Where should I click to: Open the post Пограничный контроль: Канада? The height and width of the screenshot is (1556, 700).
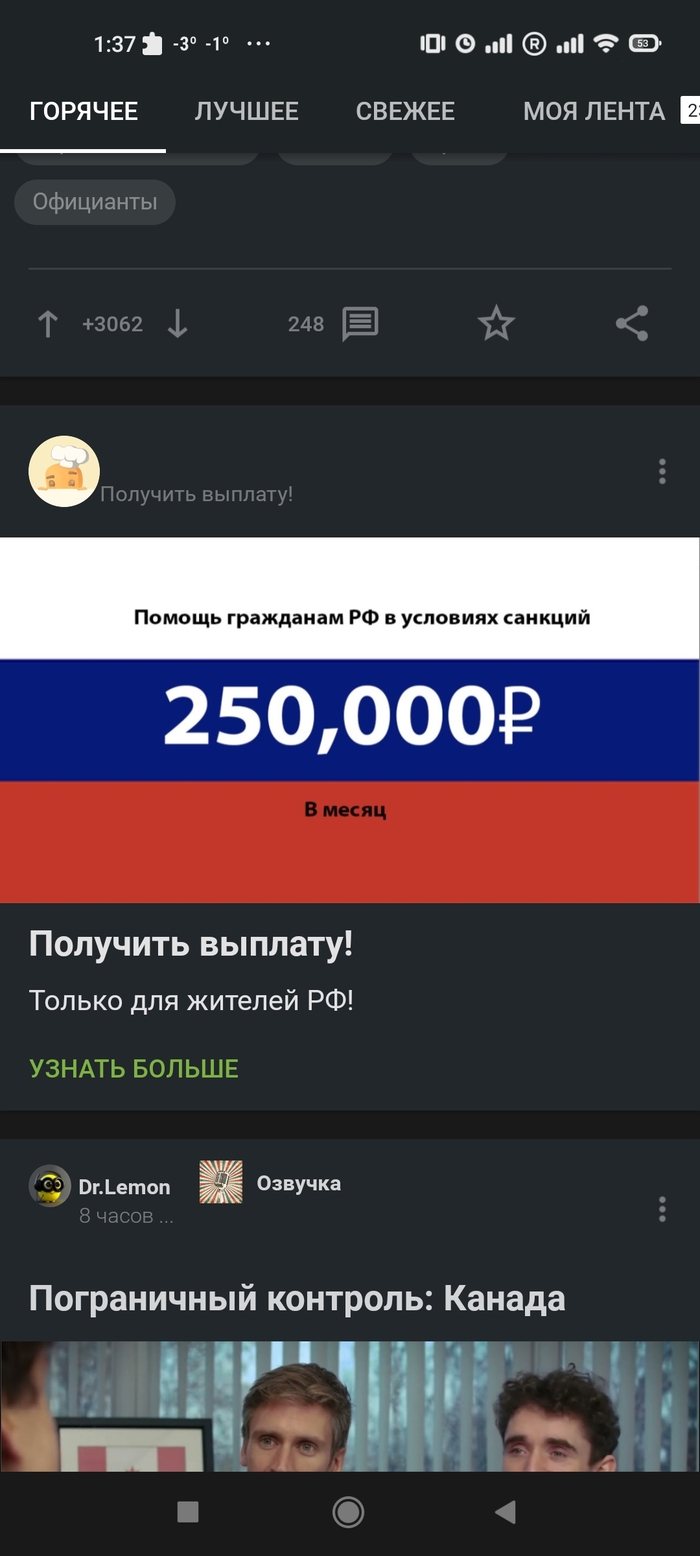[297, 1299]
